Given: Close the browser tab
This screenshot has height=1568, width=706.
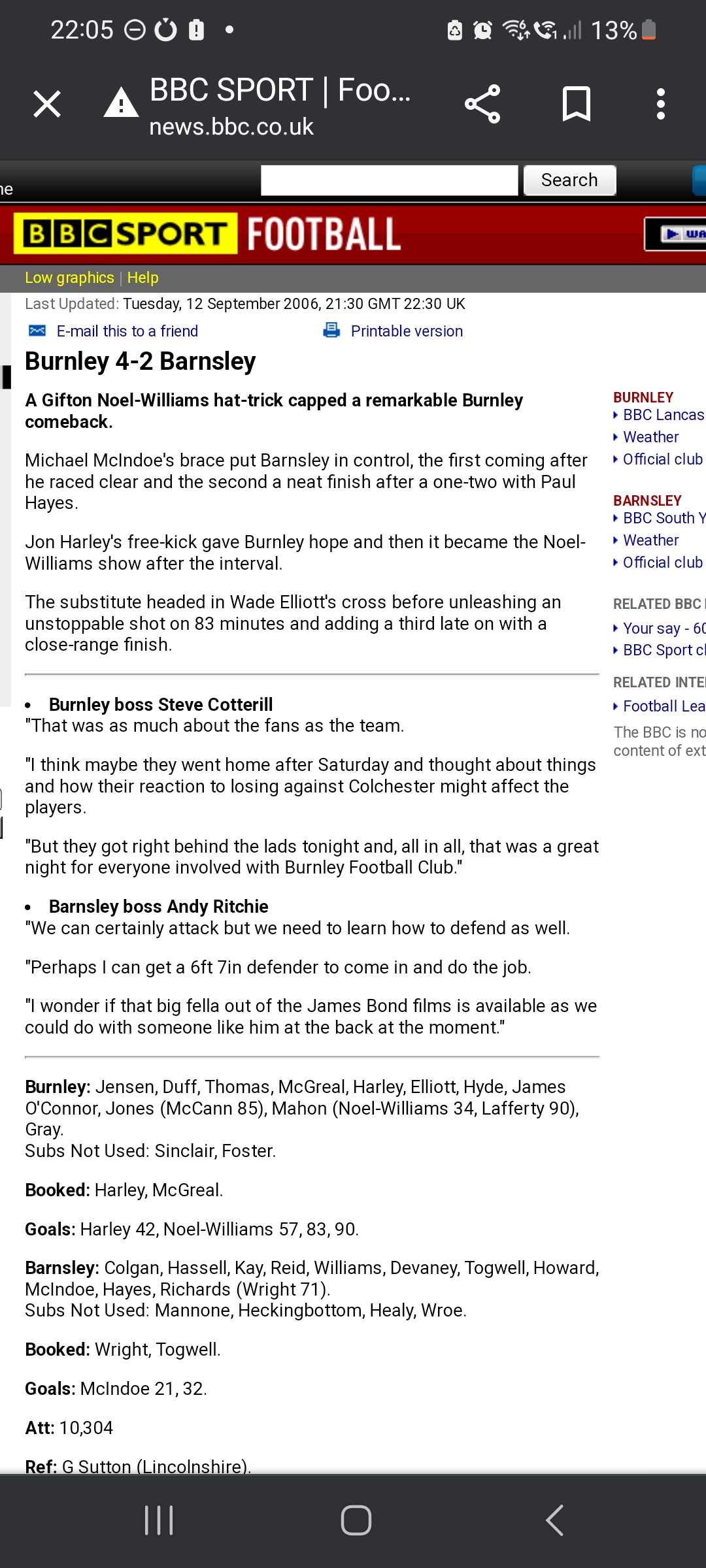Looking at the screenshot, I should click(47, 104).
